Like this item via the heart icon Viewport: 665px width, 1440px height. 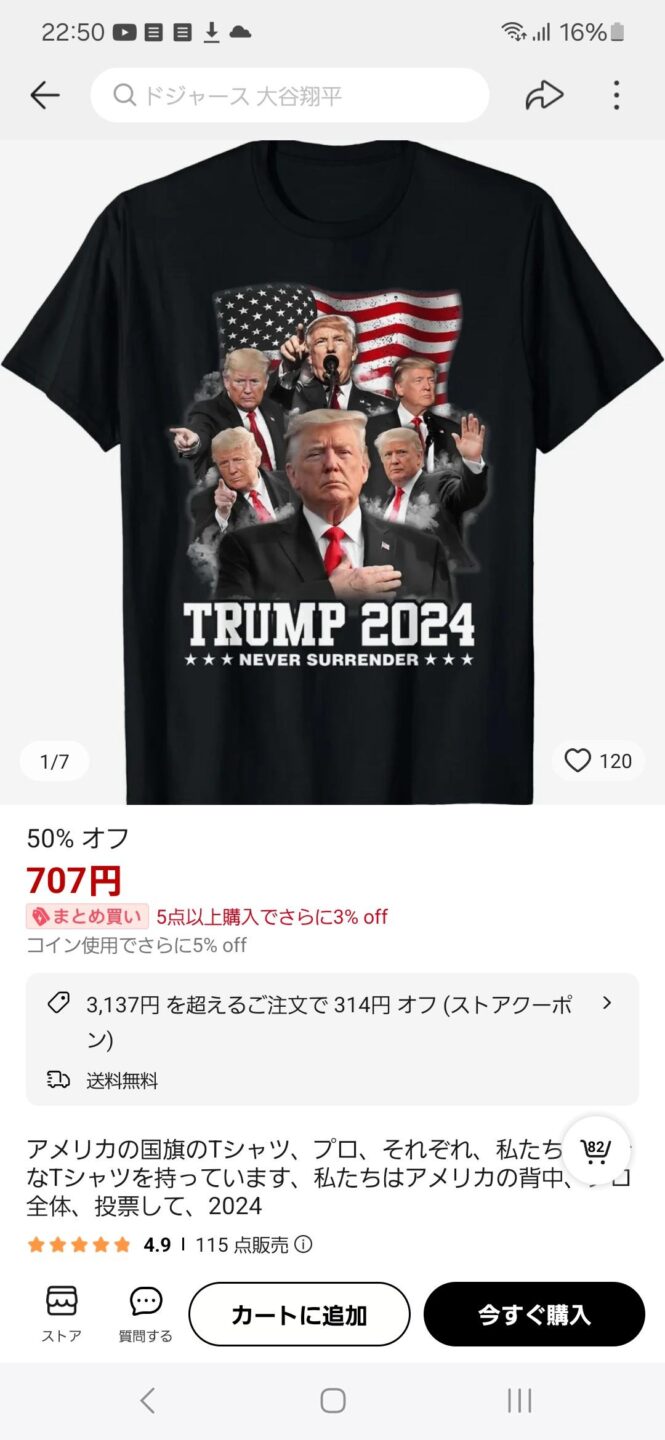[579, 761]
